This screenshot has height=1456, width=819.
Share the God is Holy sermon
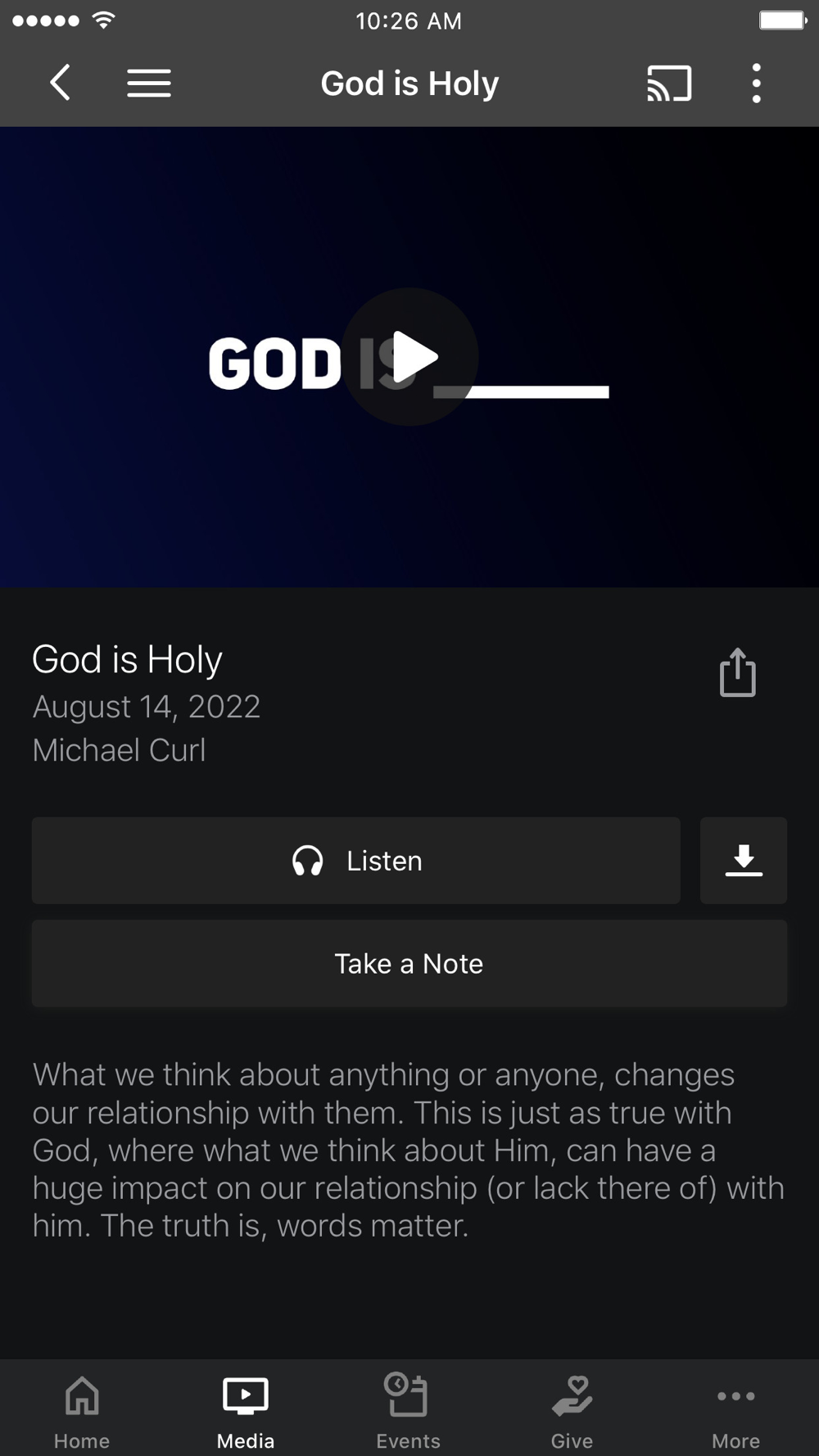click(x=737, y=673)
